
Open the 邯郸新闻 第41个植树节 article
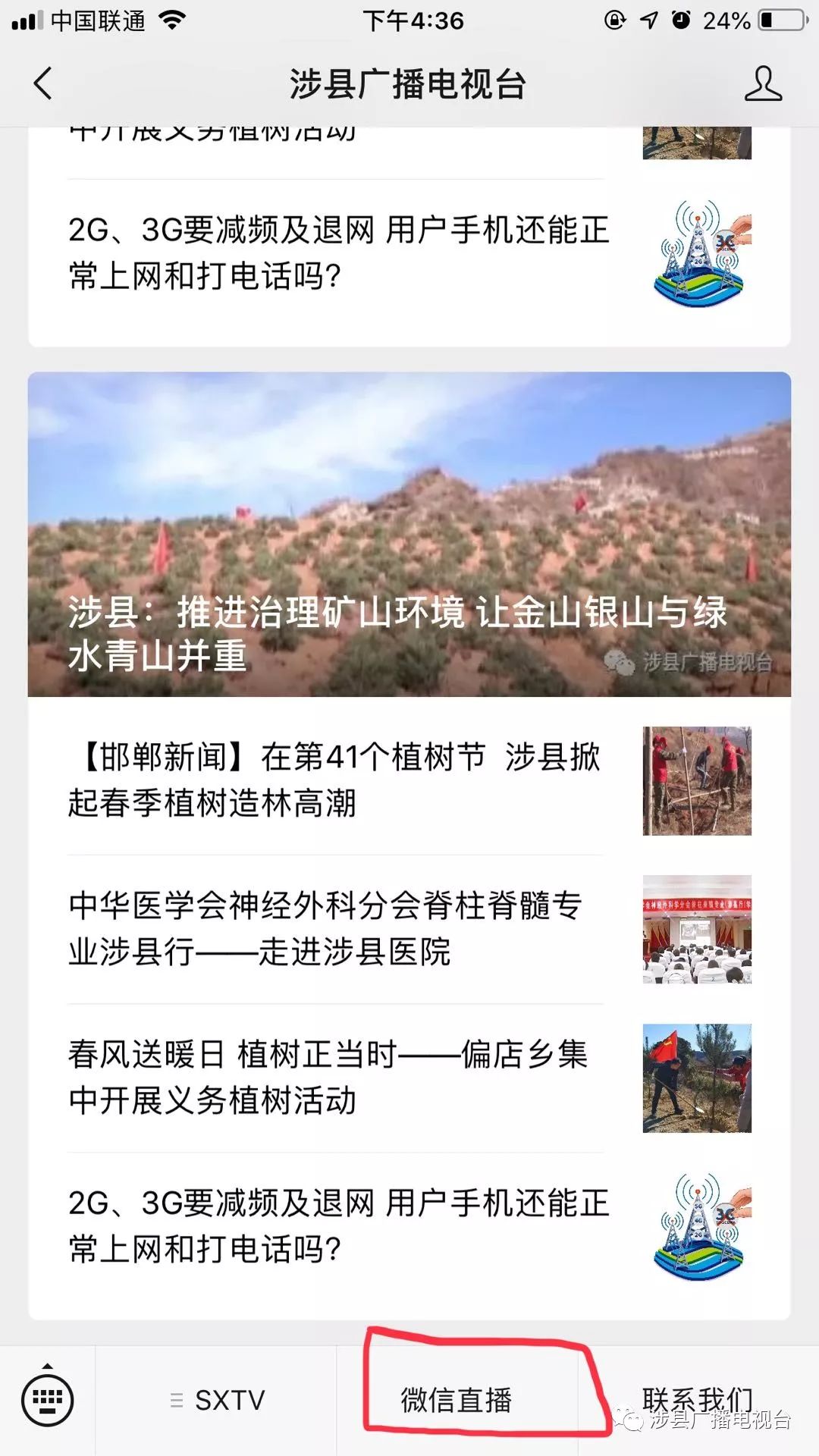click(409, 780)
